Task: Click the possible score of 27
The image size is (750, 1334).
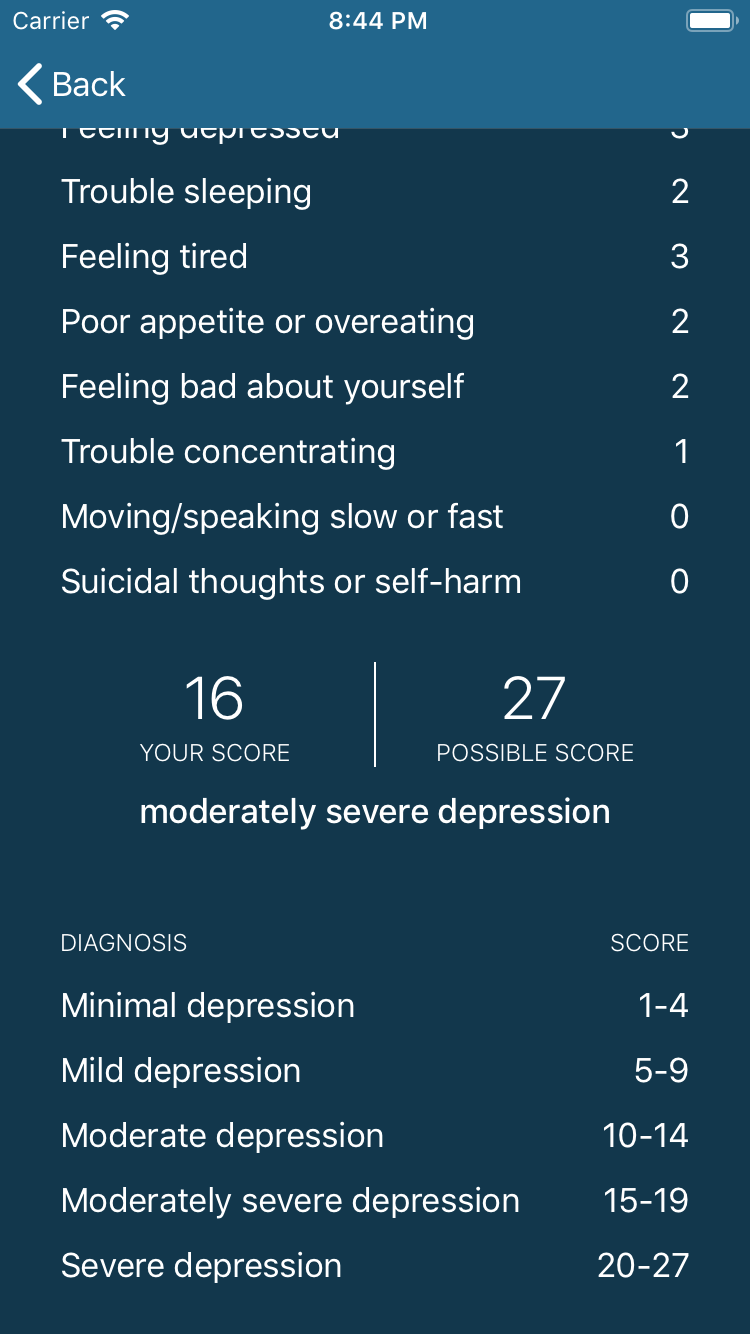Action: 535,699
